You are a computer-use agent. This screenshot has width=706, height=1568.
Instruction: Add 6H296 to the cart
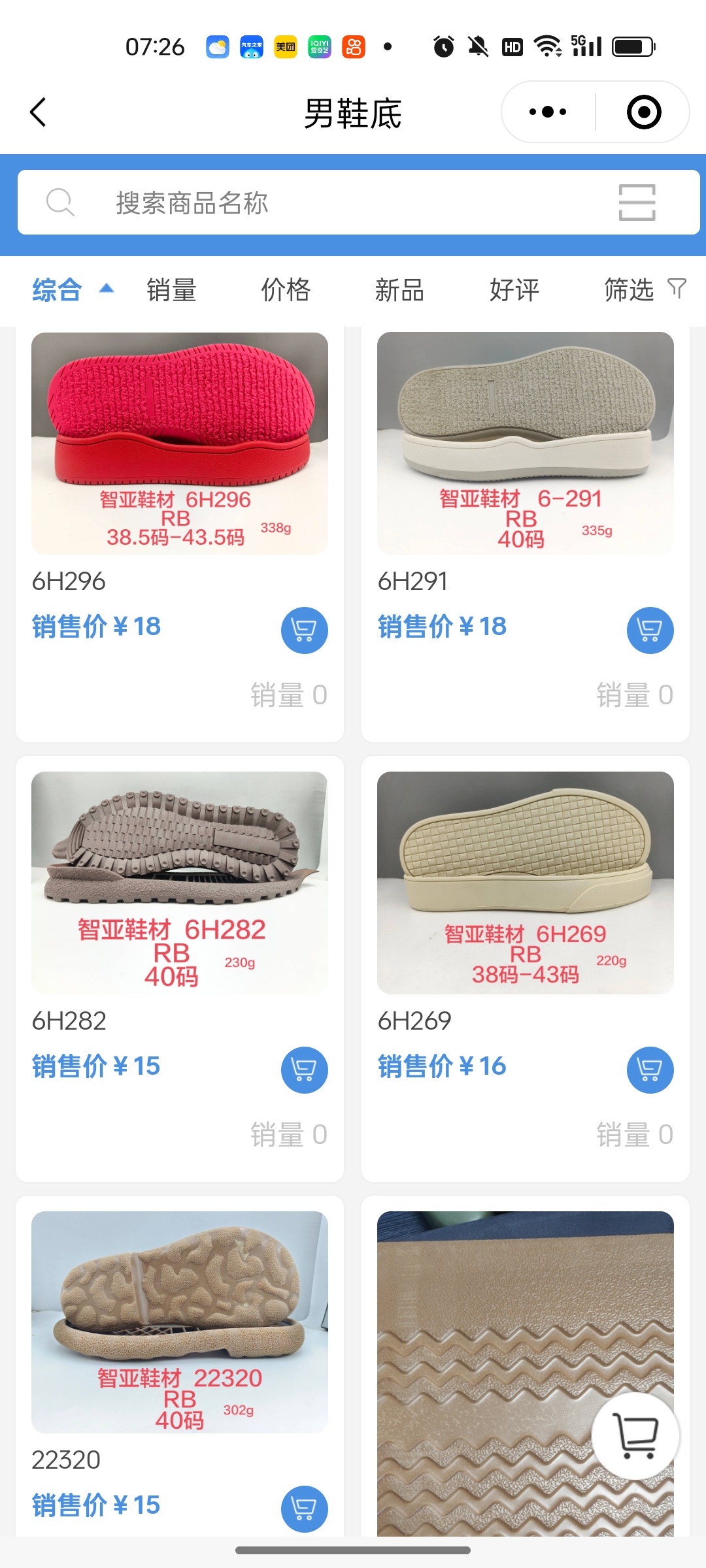(304, 630)
